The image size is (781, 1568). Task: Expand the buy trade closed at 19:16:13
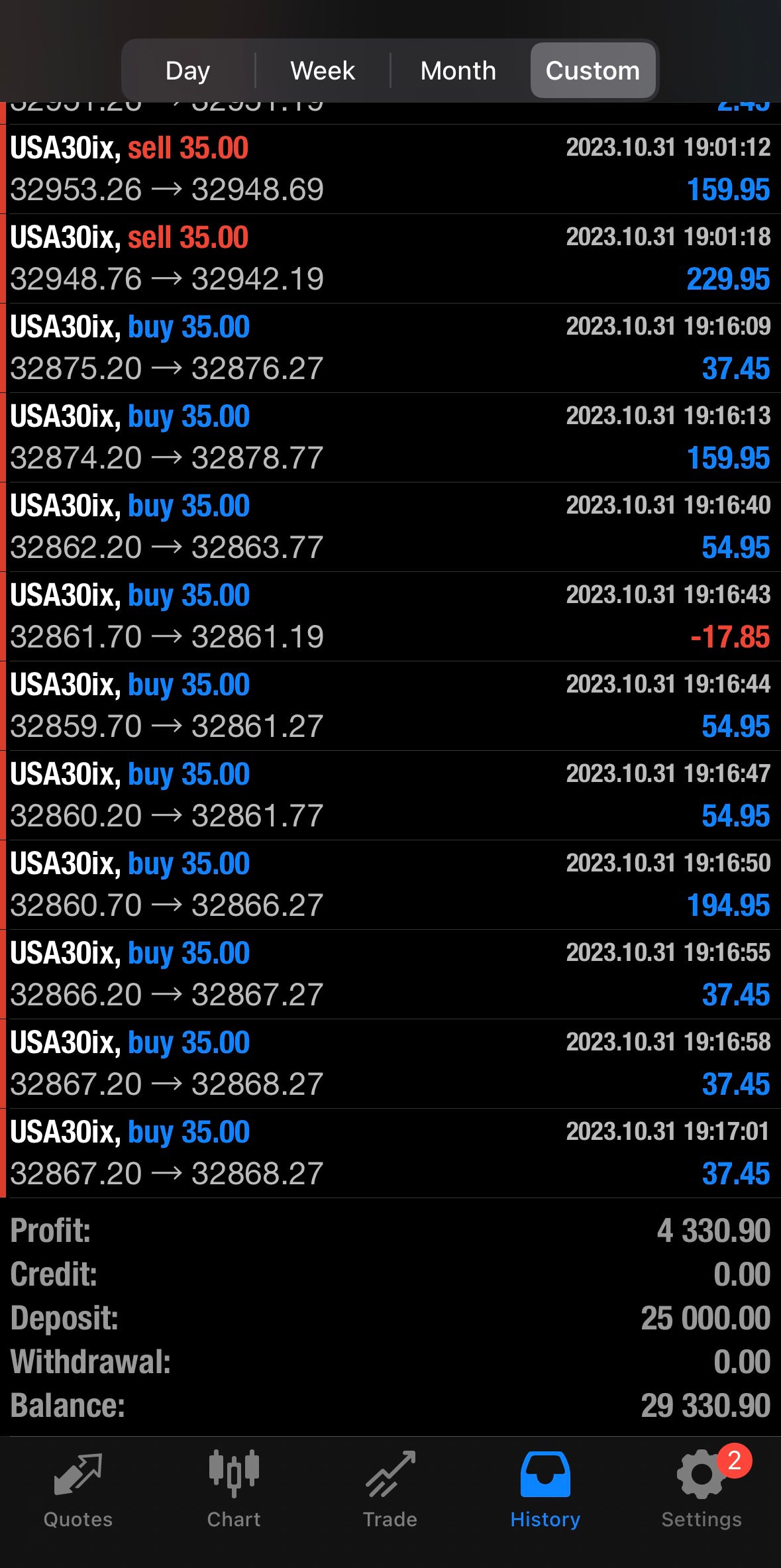pos(390,437)
